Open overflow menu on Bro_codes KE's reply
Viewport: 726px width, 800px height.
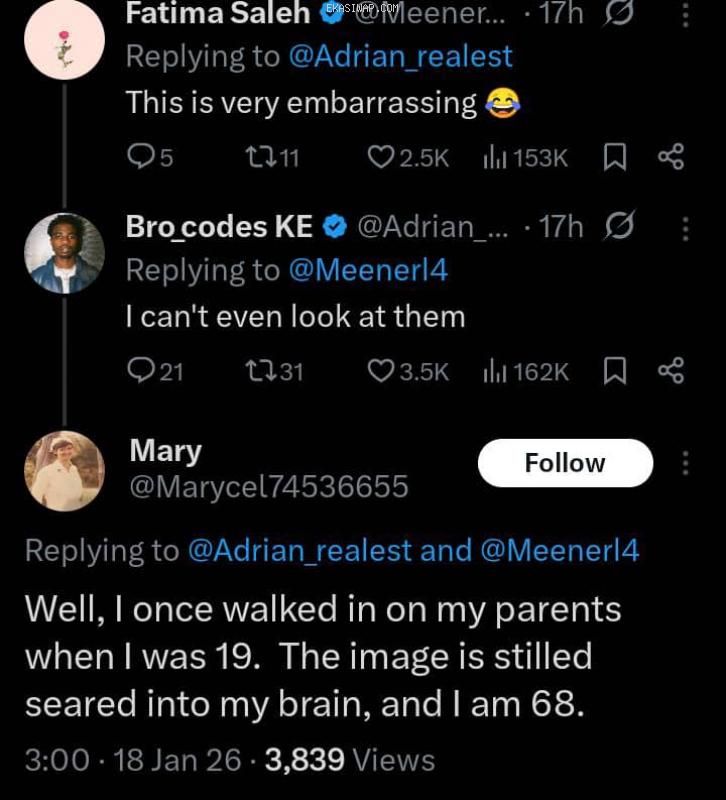685,228
